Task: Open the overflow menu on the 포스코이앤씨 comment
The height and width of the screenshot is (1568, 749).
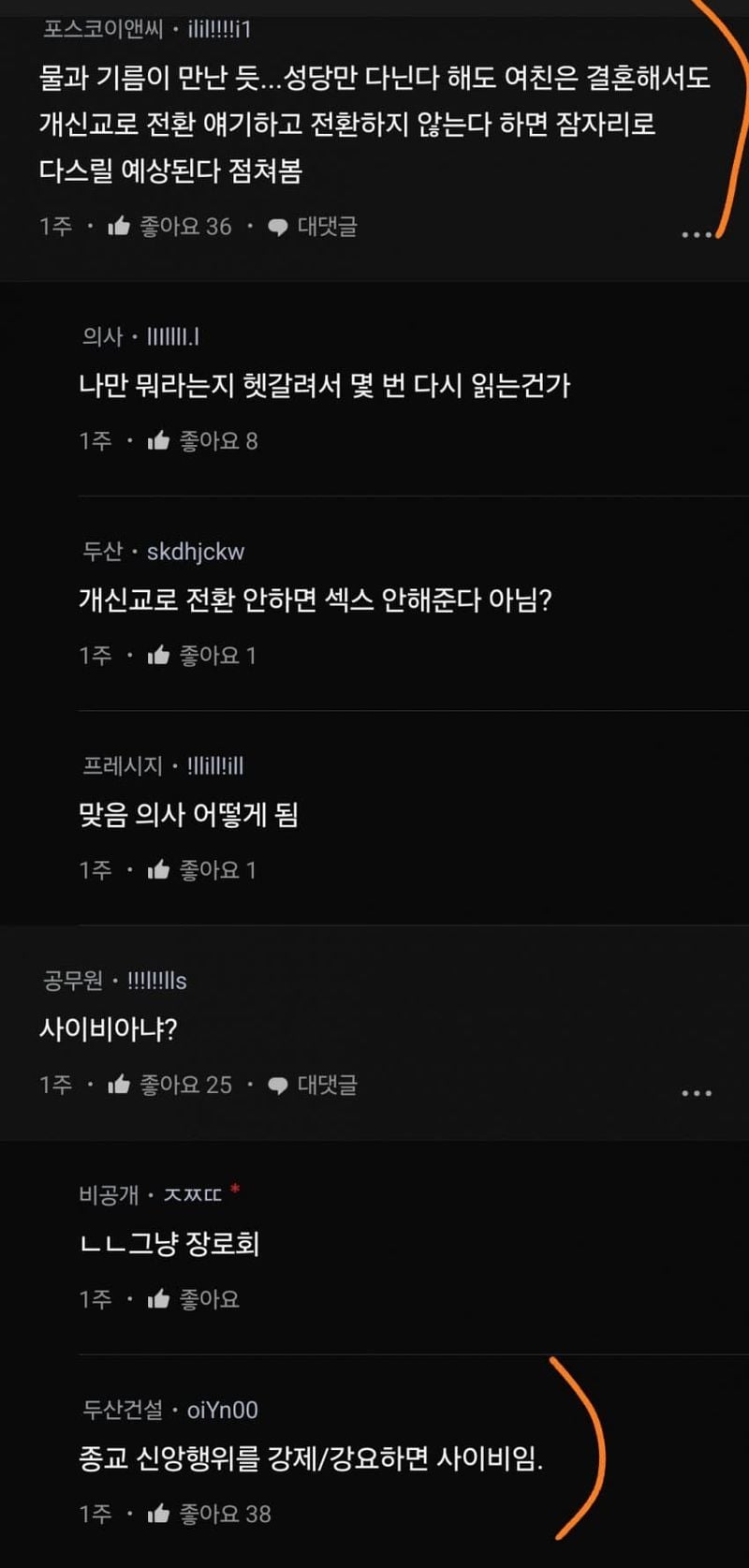Action: [x=696, y=234]
